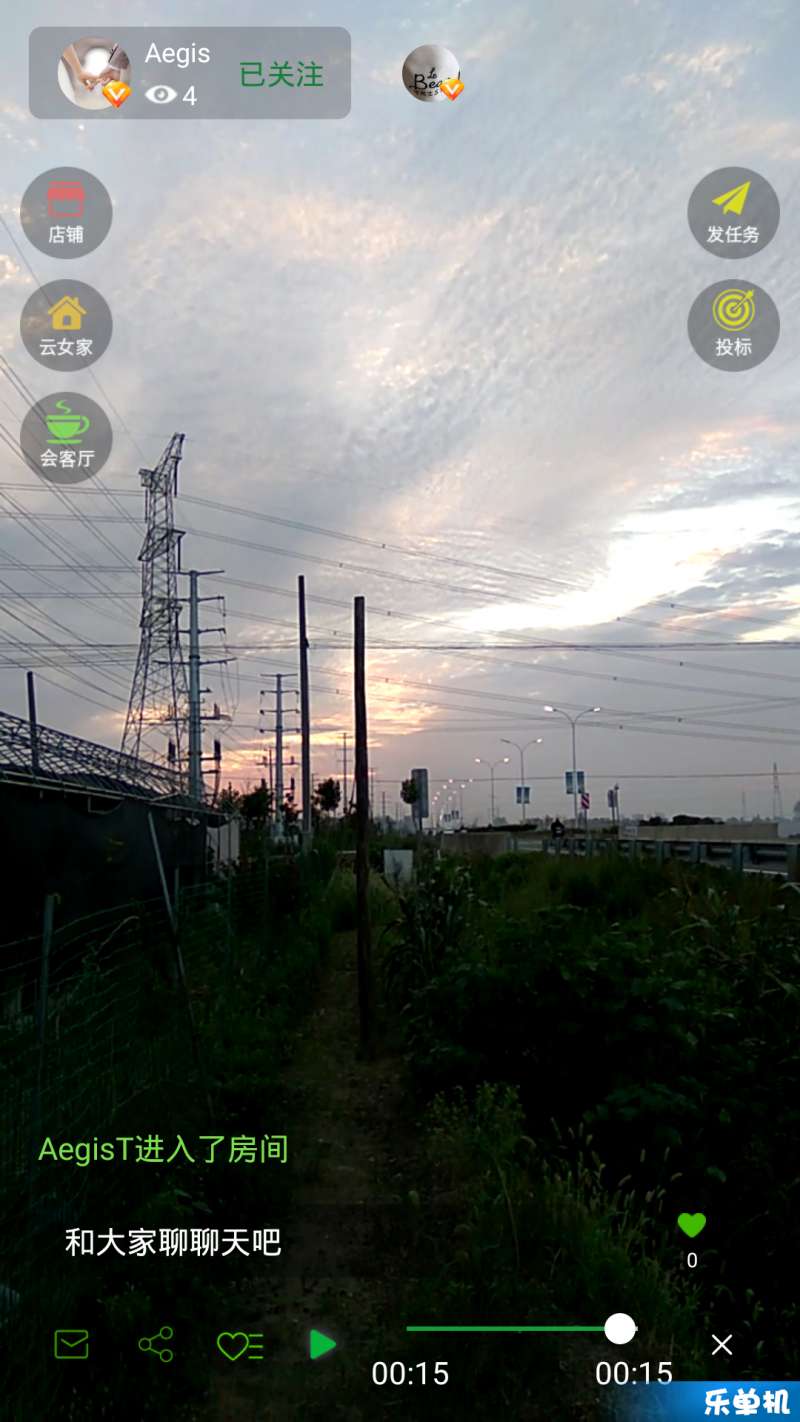Tap 发任务 to post a task

733,212
